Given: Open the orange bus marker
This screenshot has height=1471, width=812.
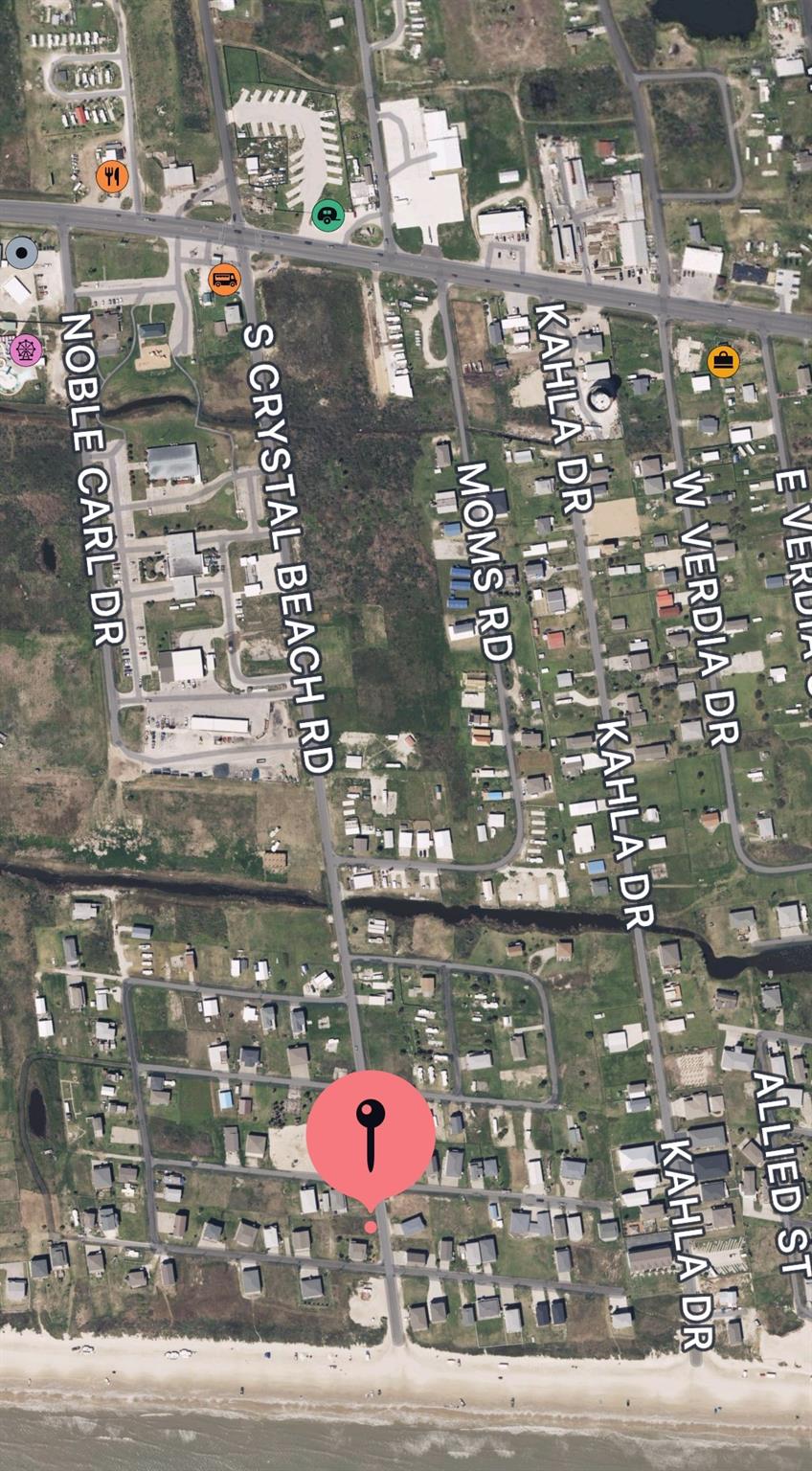Looking at the screenshot, I should tap(224, 280).
